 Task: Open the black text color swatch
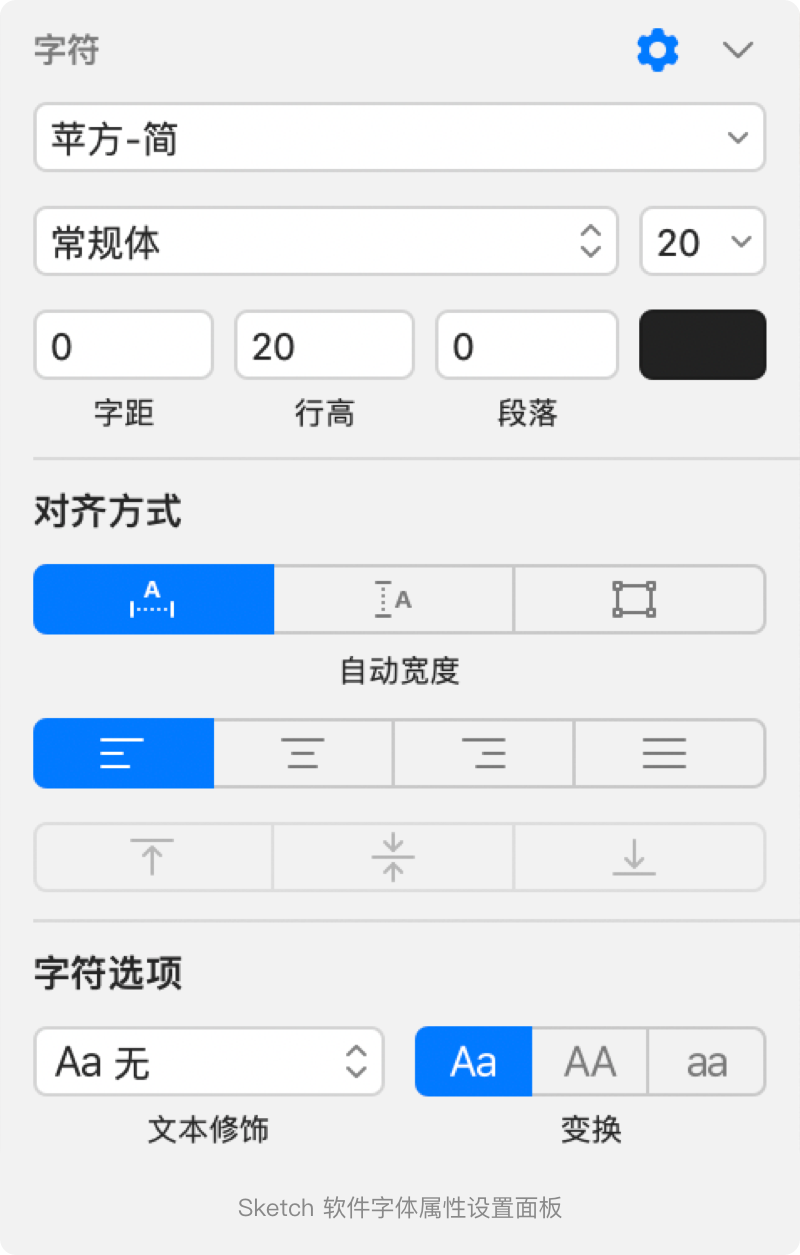tap(702, 345)
